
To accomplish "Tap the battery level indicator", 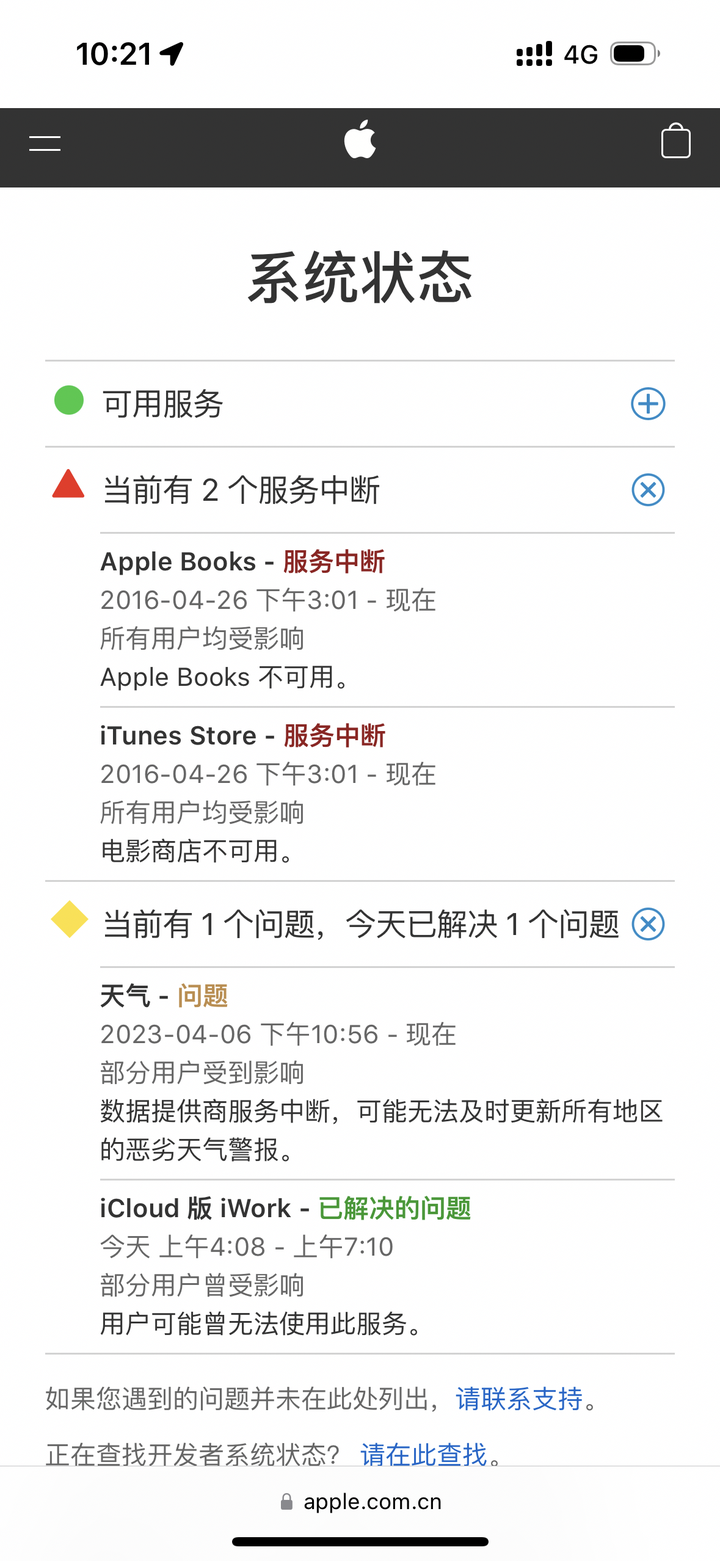I will pyautogui.click(x=630, y=54).
